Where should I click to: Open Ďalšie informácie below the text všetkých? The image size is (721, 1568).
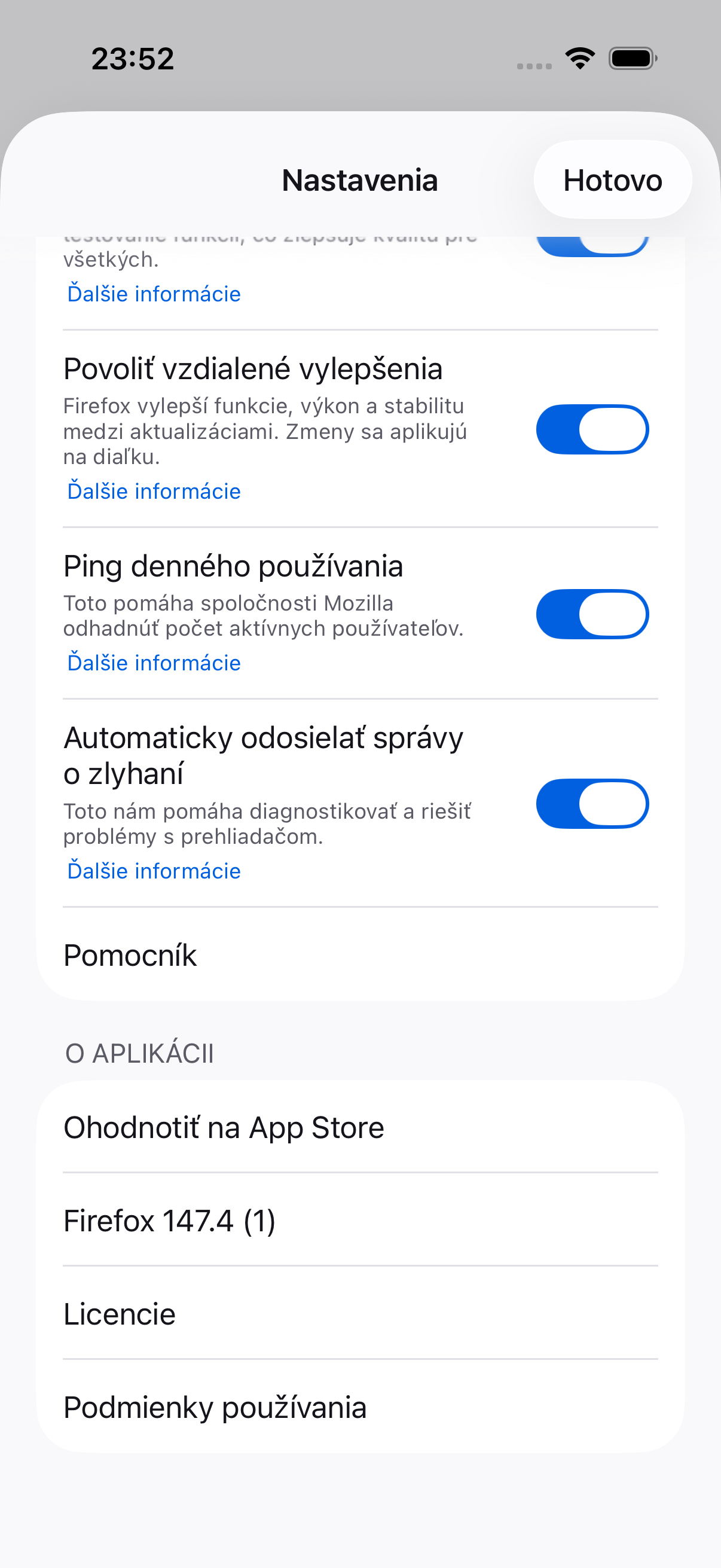[x=154, y=294]
